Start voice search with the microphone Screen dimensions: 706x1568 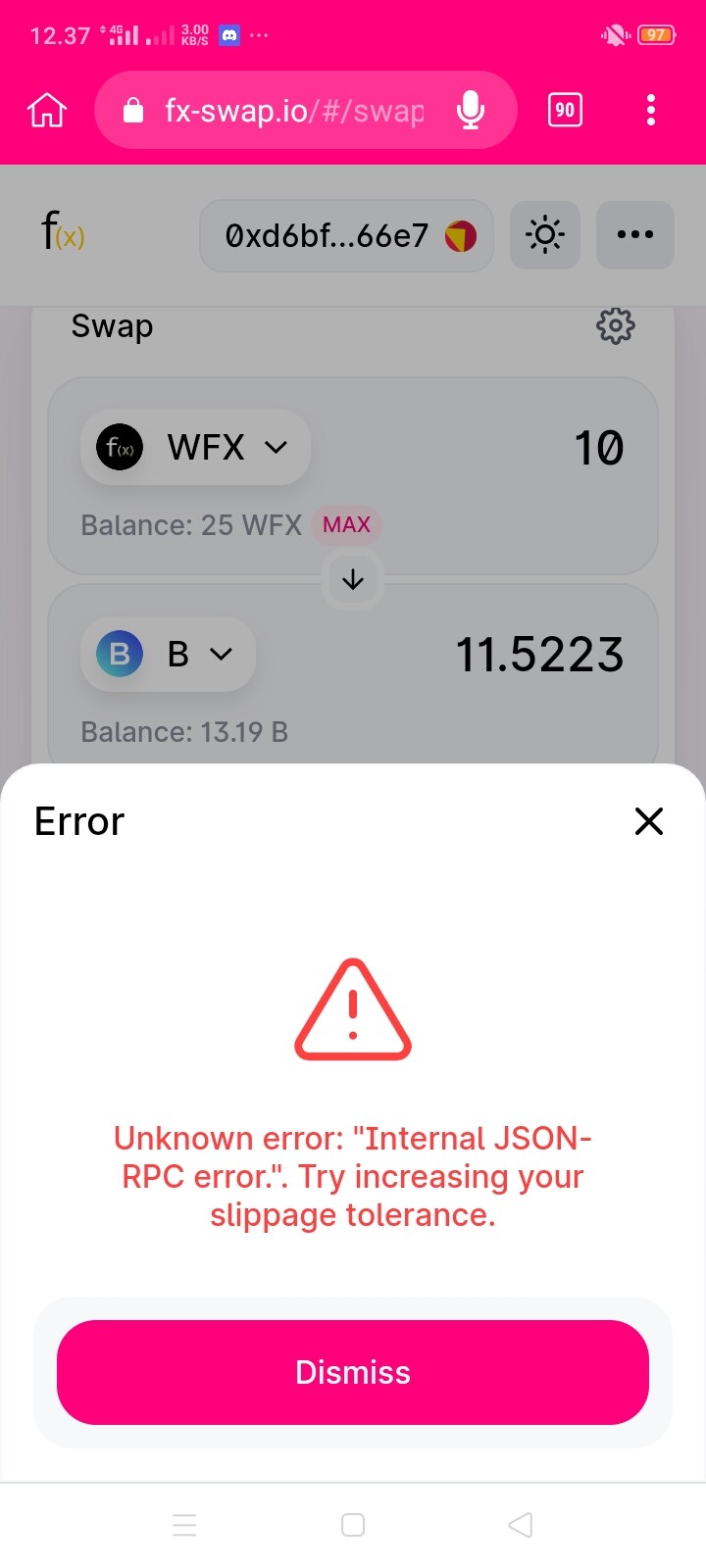coord(471,110)
